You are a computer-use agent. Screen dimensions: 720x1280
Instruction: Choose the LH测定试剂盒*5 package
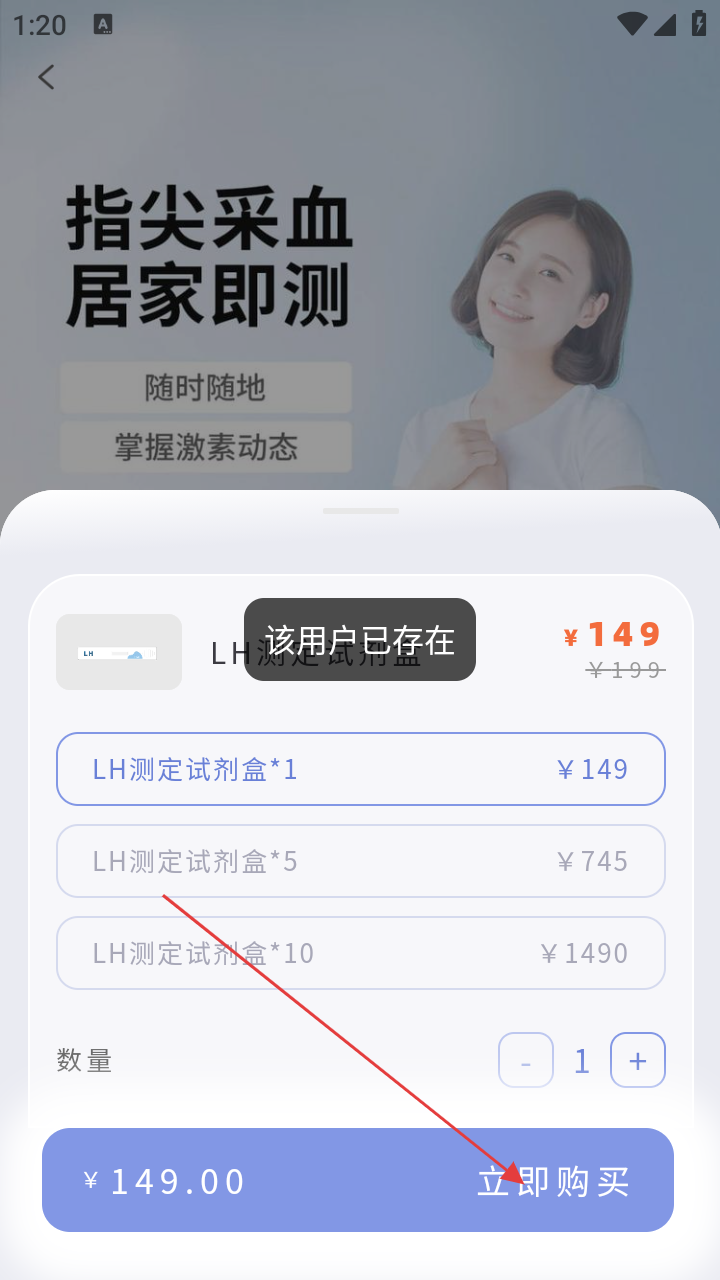pyautogui.click(x=360, y=861)
